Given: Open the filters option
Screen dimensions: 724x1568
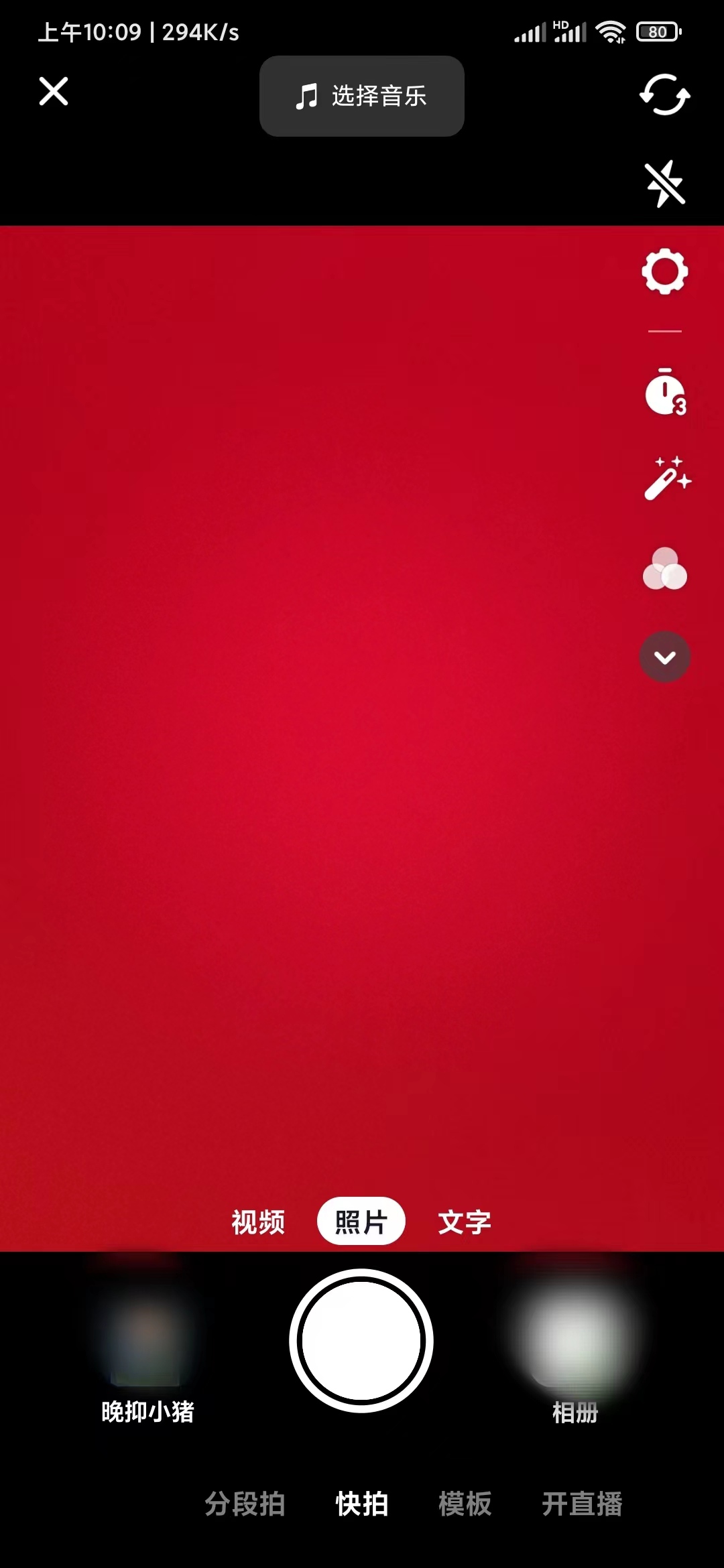Looking at the screenshot, I should [664, 570].
